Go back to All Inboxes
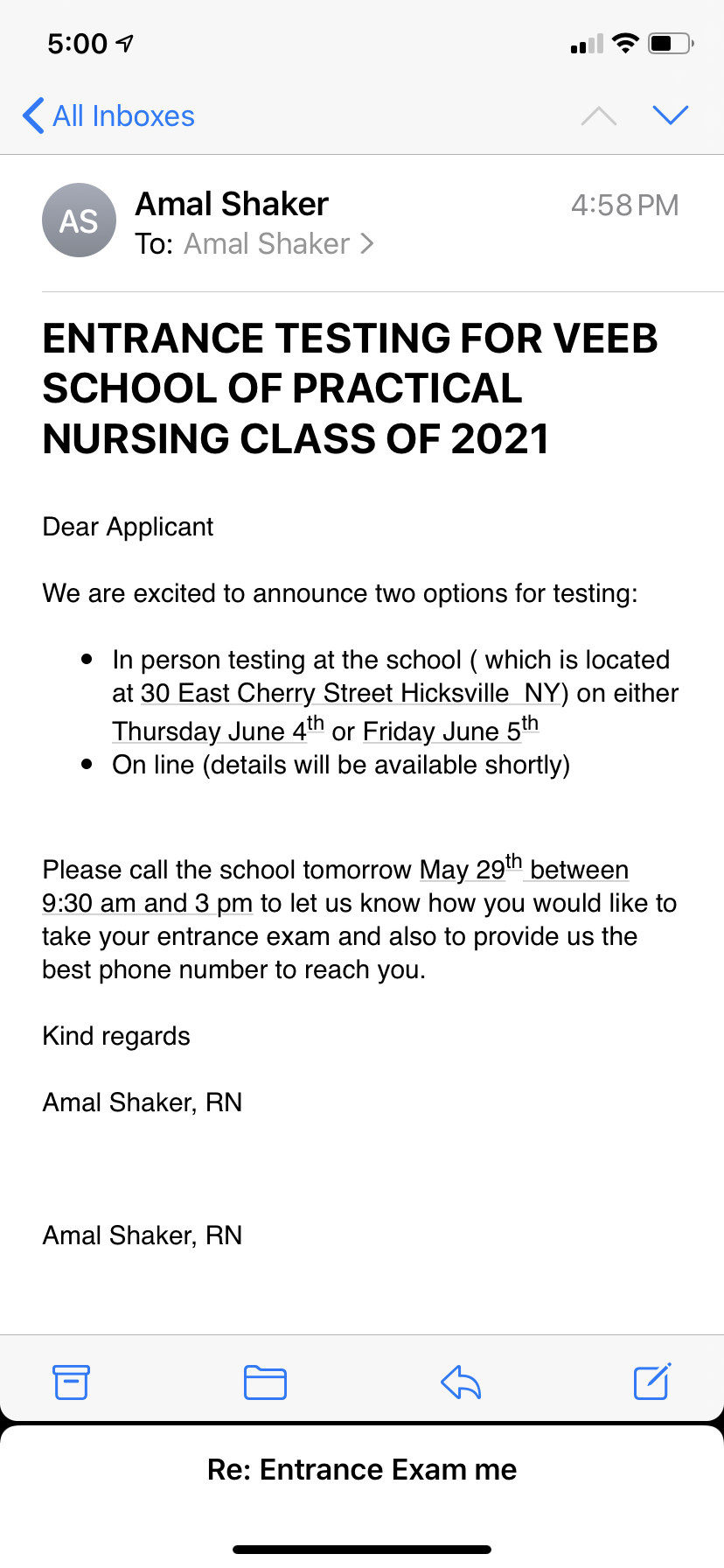This screenshot has width=724, height=1568. (x=108, y=115)
